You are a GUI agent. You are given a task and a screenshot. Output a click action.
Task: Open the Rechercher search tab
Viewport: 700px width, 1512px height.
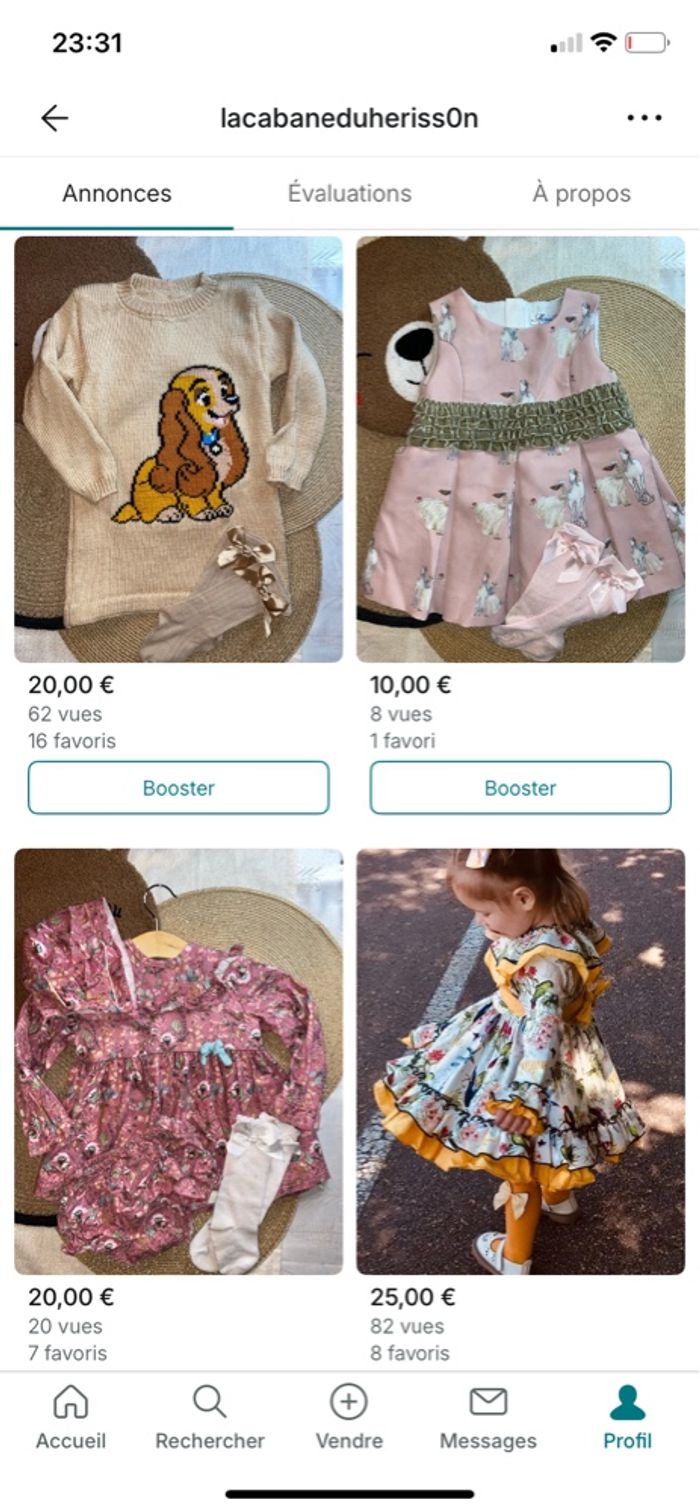210,1418
